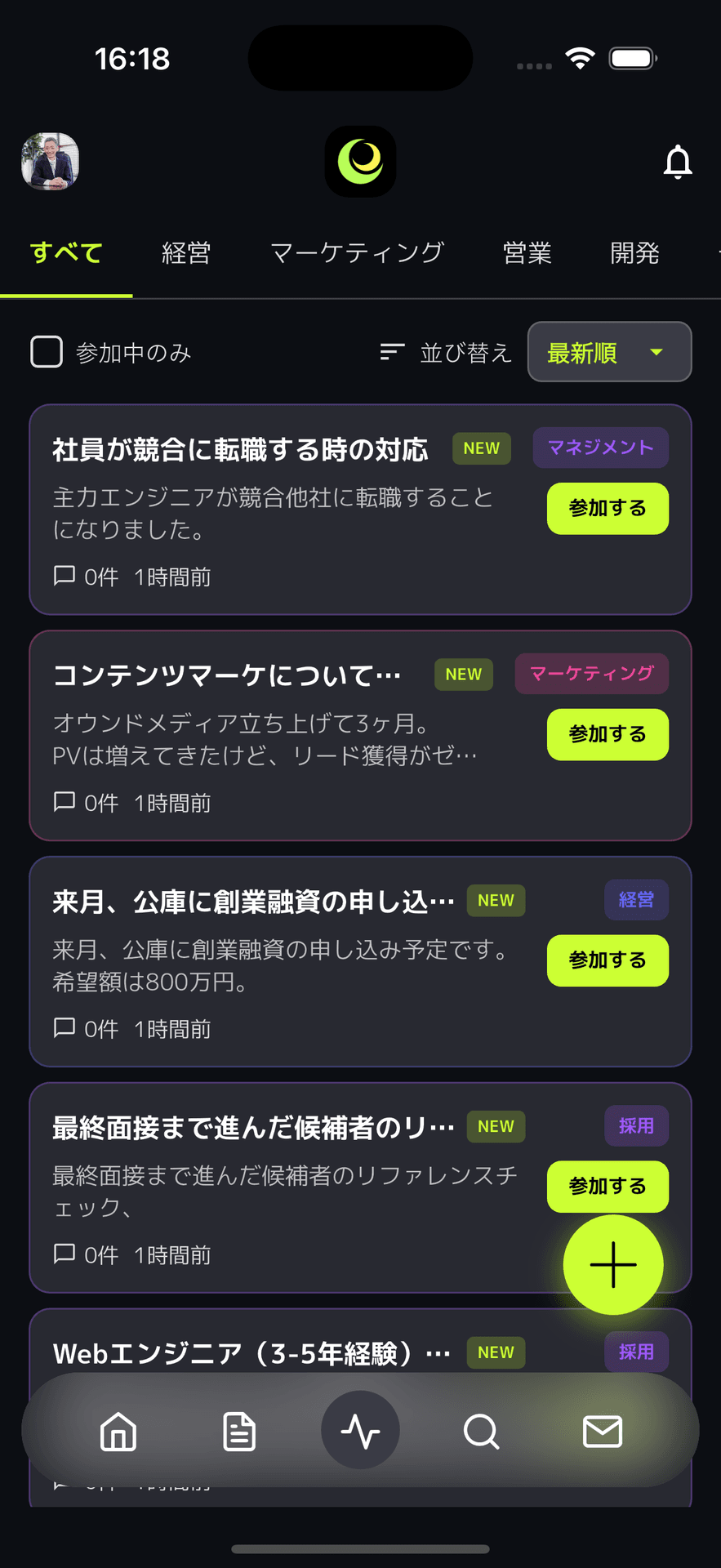
Task: Open the search tab in bottom bar
Action: click(481, 1432)
